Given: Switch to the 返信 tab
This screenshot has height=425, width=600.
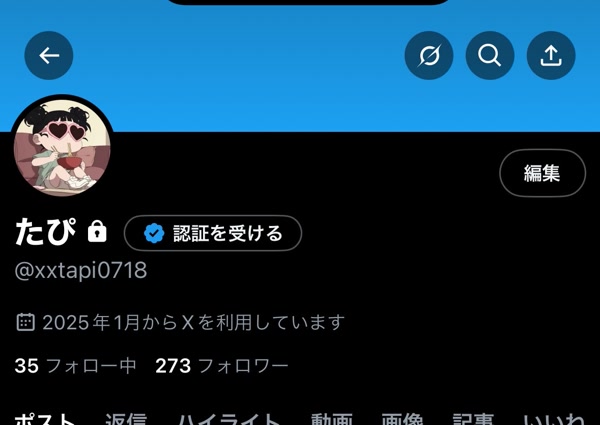Looking at the screenshot, I should point(126,418).
